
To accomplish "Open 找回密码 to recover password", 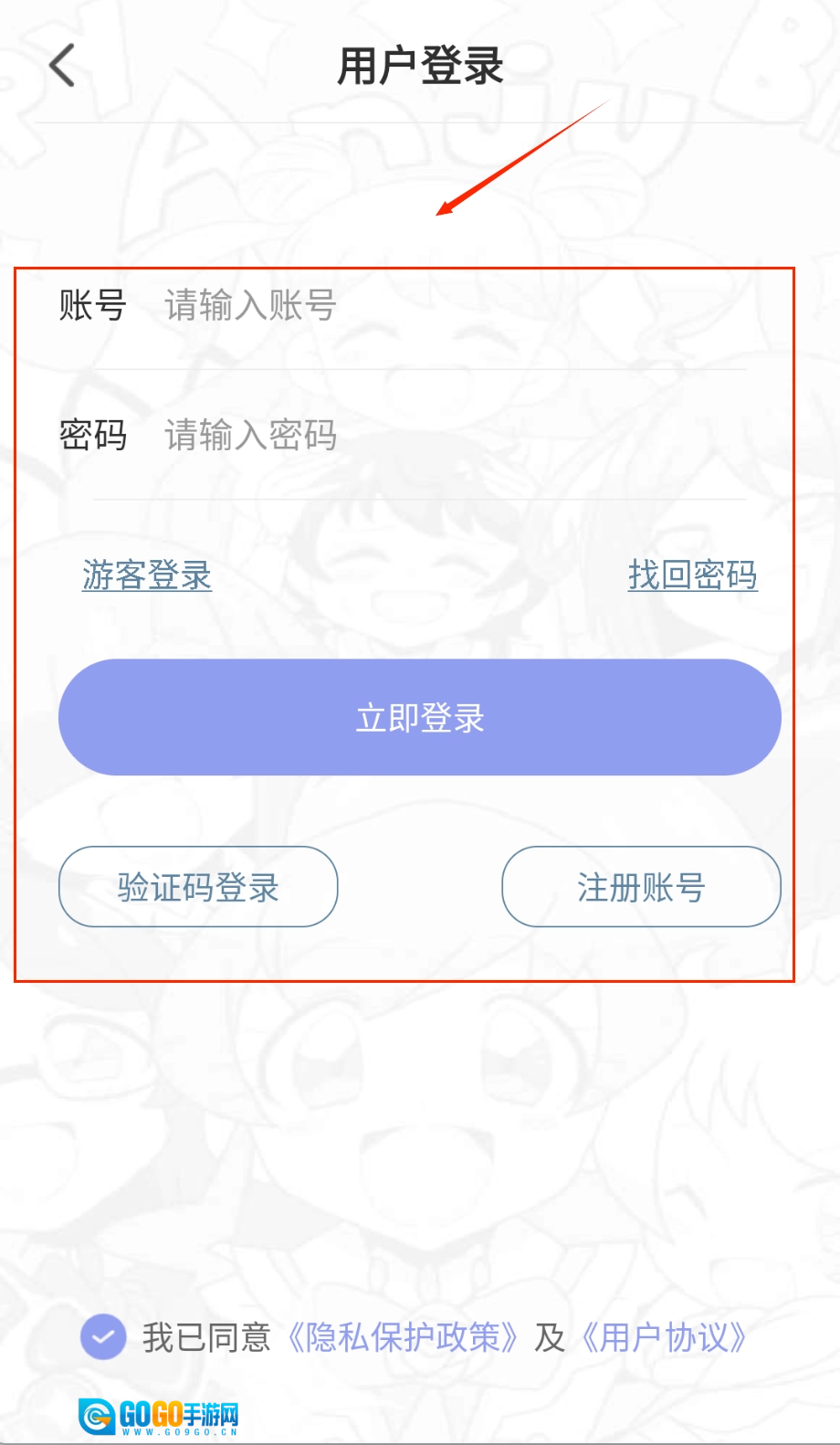I will tap(692, 575).
